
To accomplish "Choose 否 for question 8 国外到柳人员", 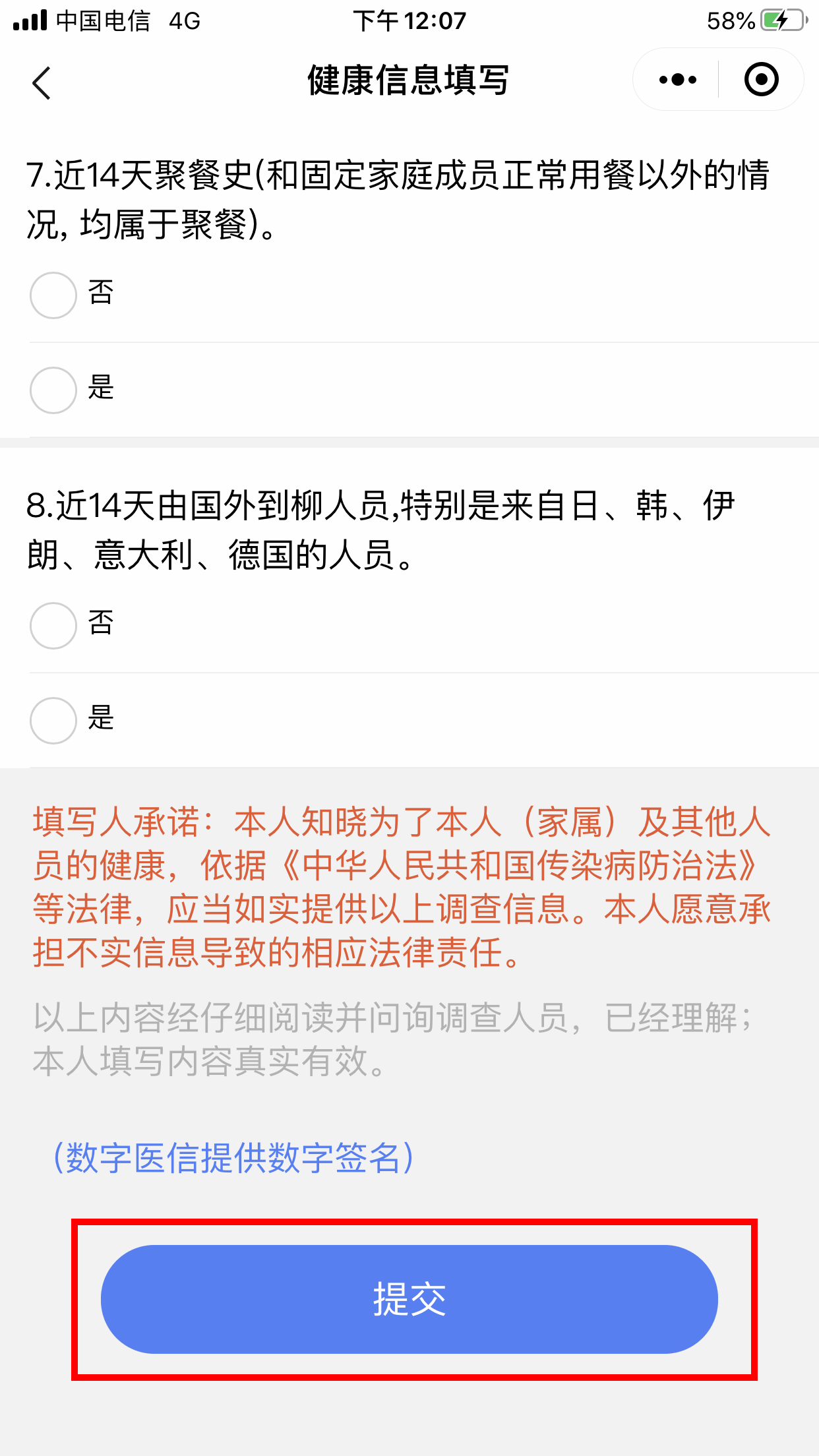I will point(53,625).
